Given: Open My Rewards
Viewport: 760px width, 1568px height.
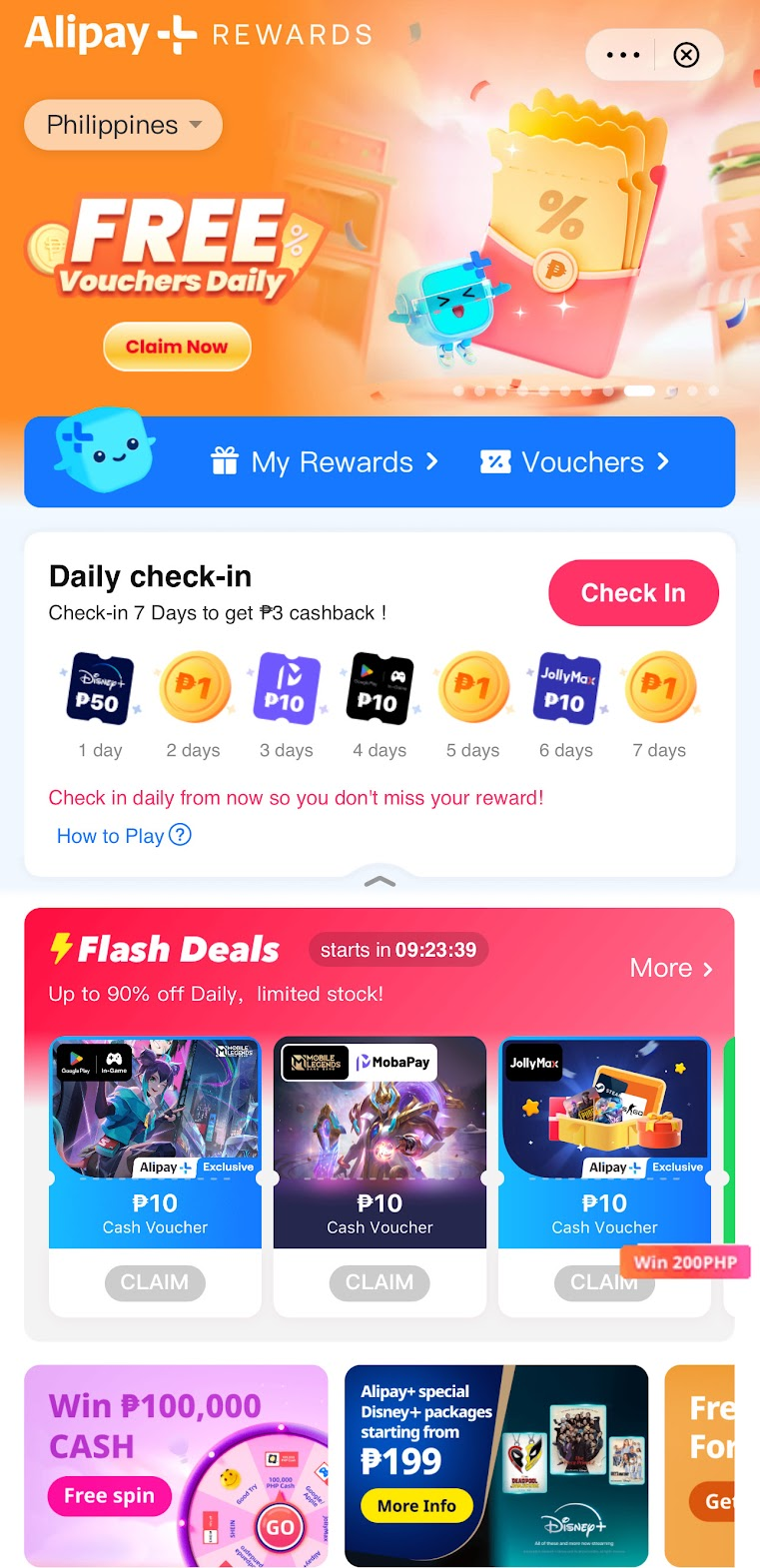Looking at the screenshot, I should point(325,461).
